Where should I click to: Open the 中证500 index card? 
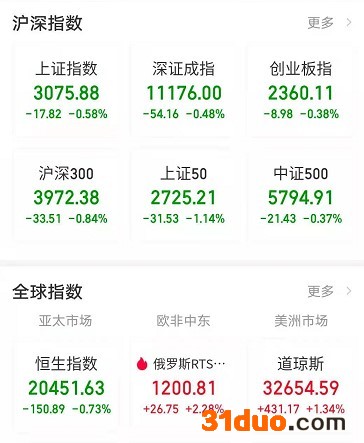[x=301, y=195]
